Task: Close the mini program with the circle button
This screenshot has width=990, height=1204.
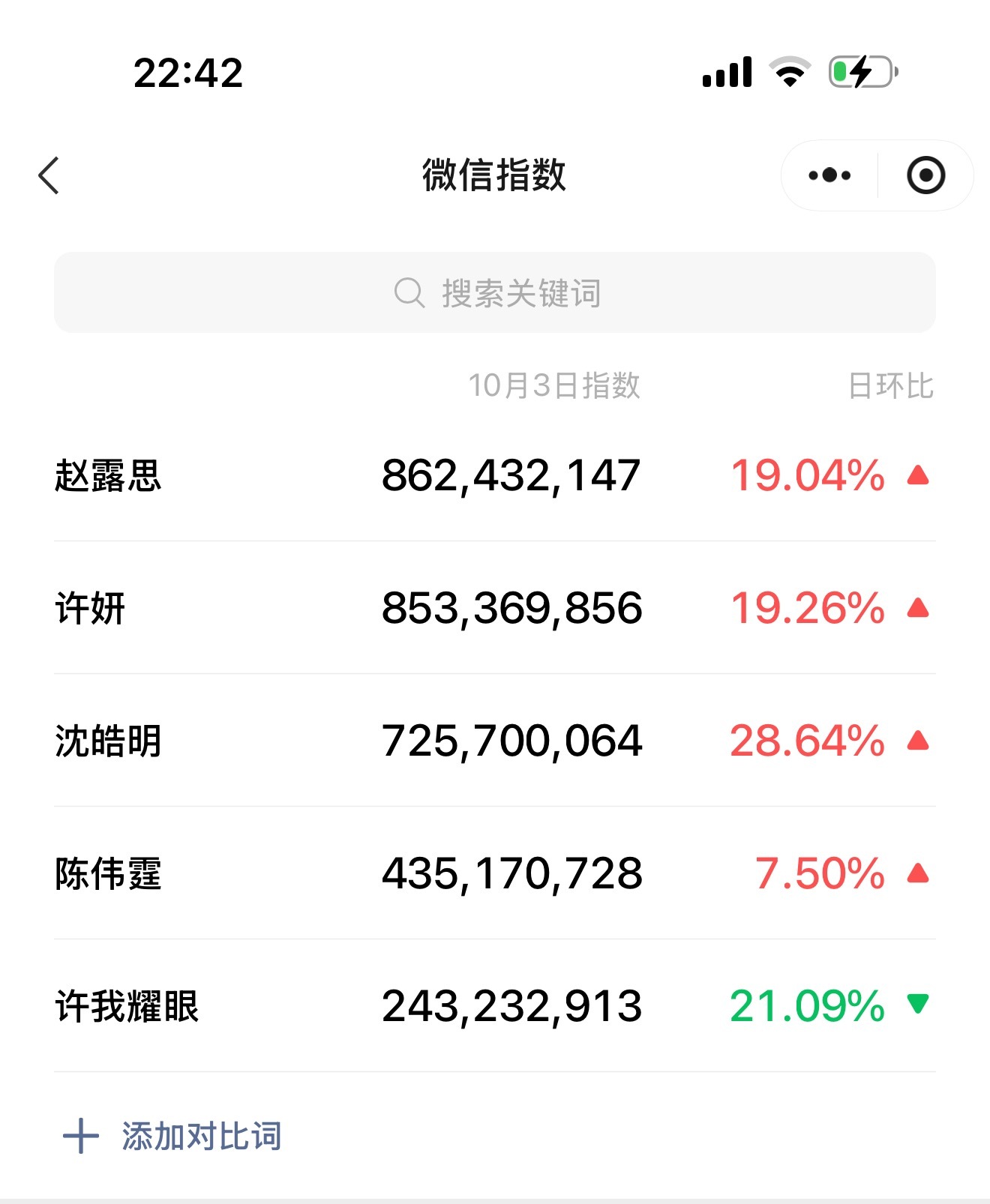Action: tap(925, 176)
